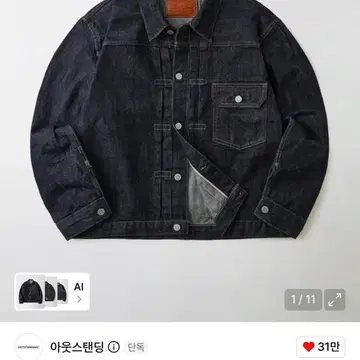This screenshot has height=360, width=360.
Task: Like the product with the heart button
Action: tap(321, 347)
